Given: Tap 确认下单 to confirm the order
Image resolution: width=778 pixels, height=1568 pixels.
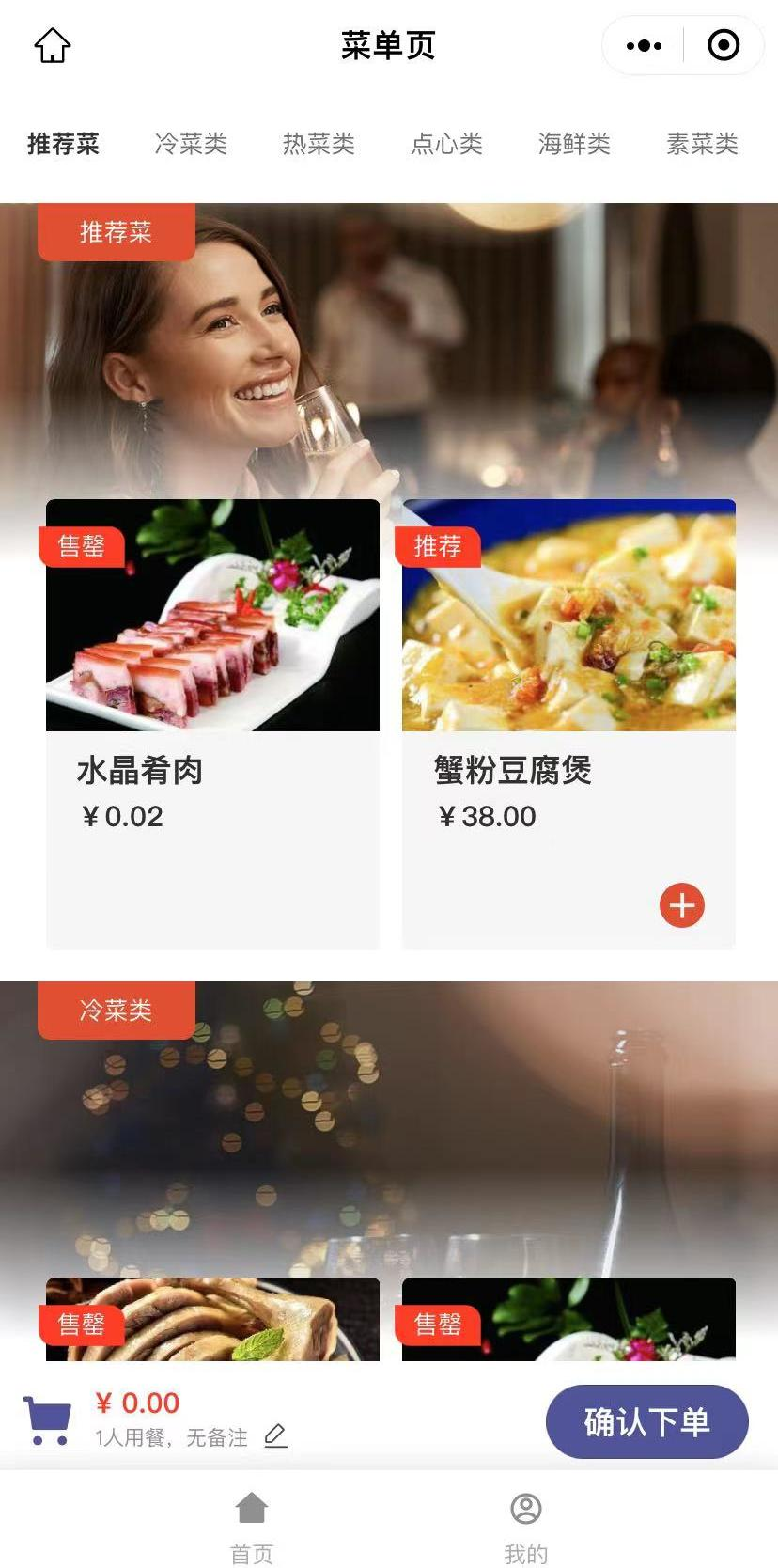Looking at the screenshot, I should pyautogui.click(x=646, y=1421).
